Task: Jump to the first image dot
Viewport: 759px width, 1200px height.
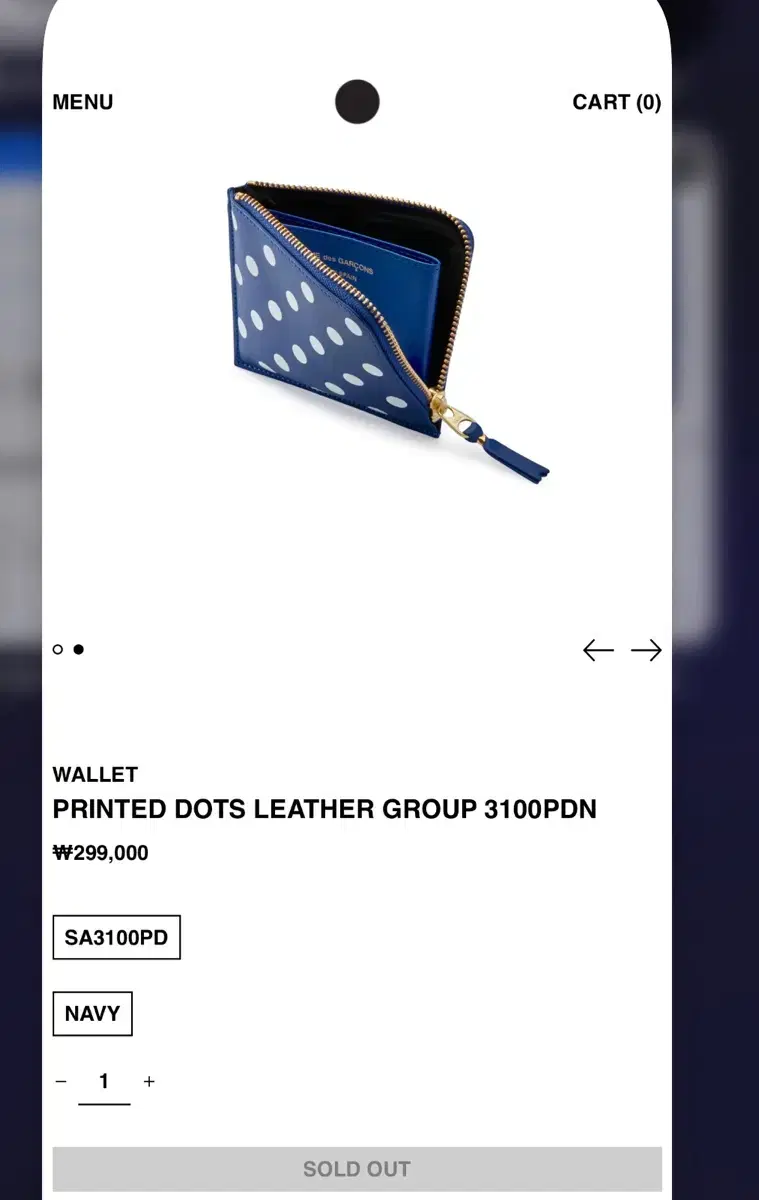Action: point(58,650)
